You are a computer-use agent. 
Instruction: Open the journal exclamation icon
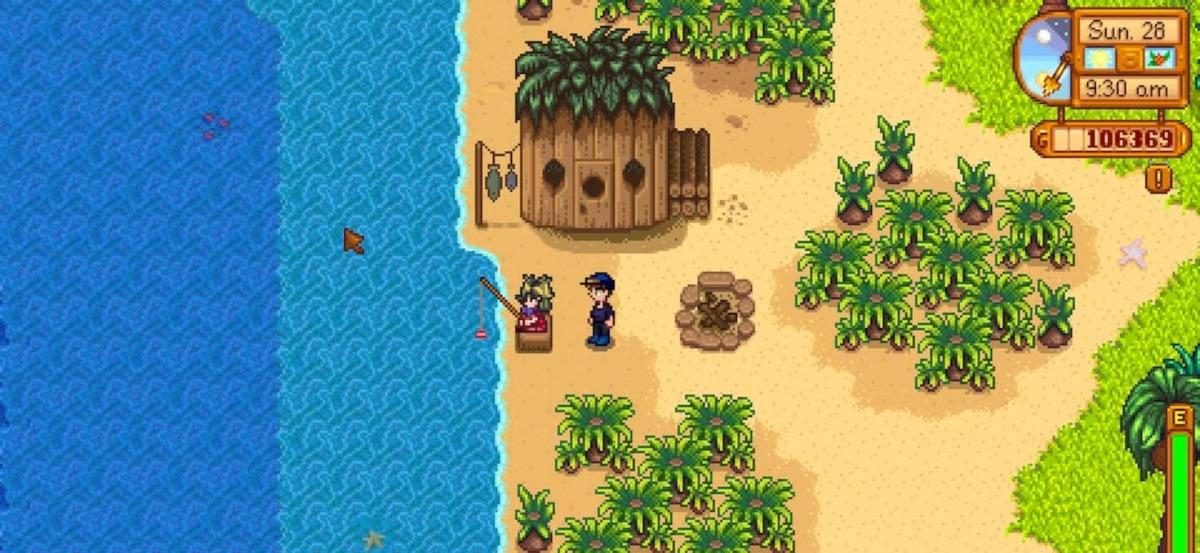[x=1159, y=179]
